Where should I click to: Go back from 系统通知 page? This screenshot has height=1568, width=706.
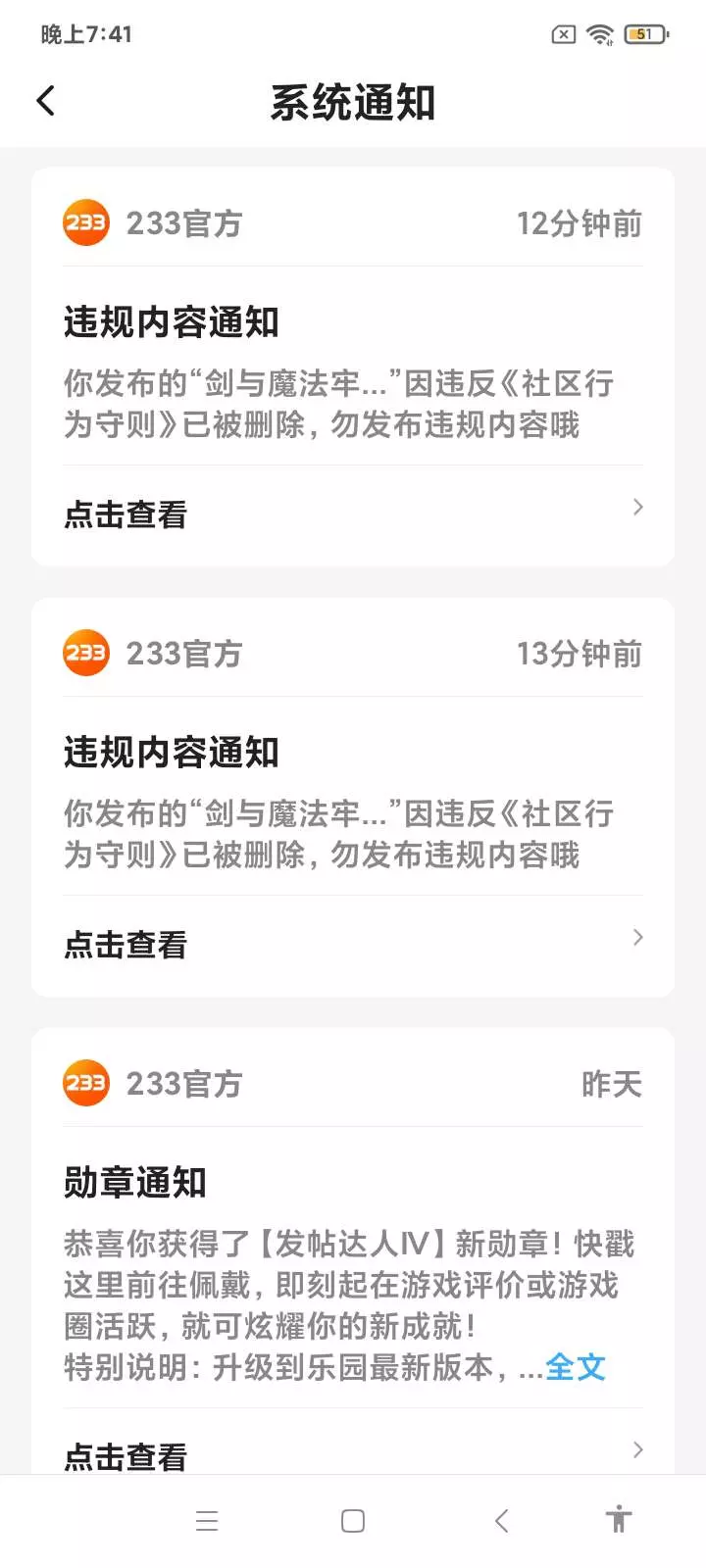(x=45, y=101)
